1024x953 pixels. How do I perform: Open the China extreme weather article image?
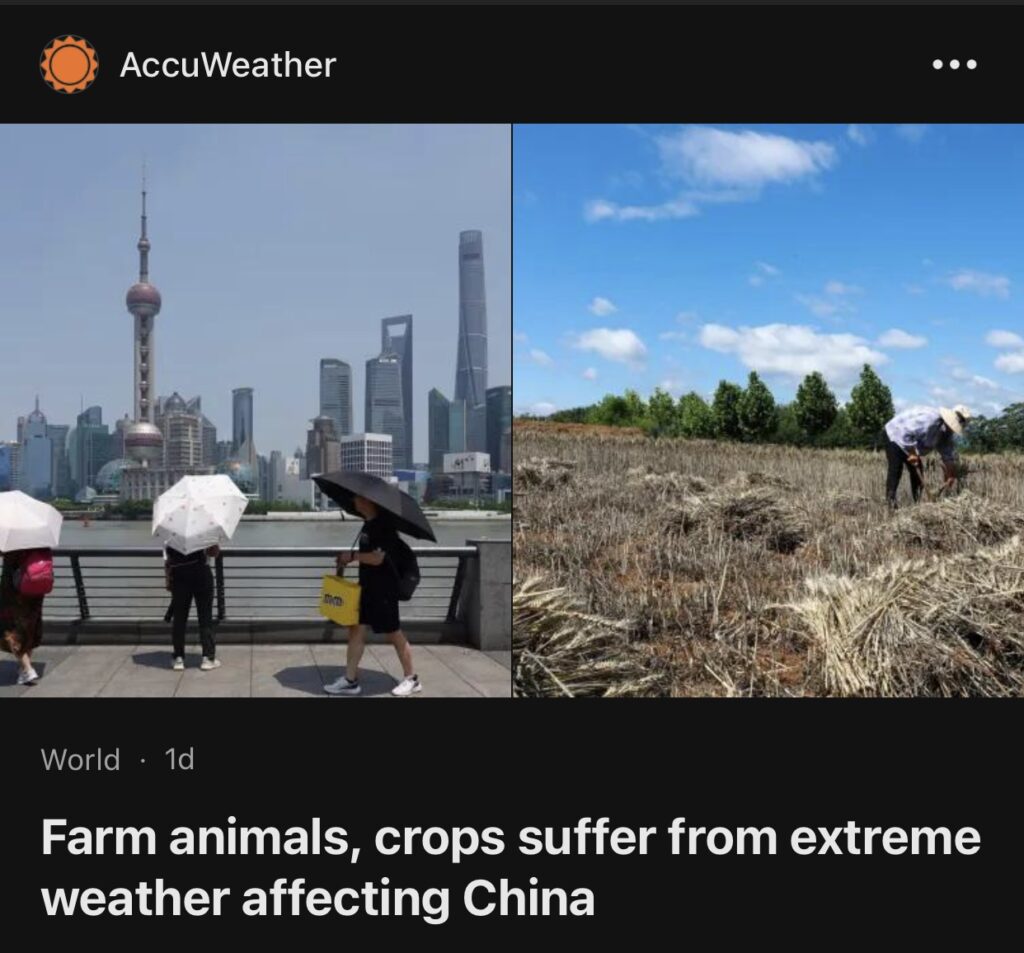coord(511,410)
